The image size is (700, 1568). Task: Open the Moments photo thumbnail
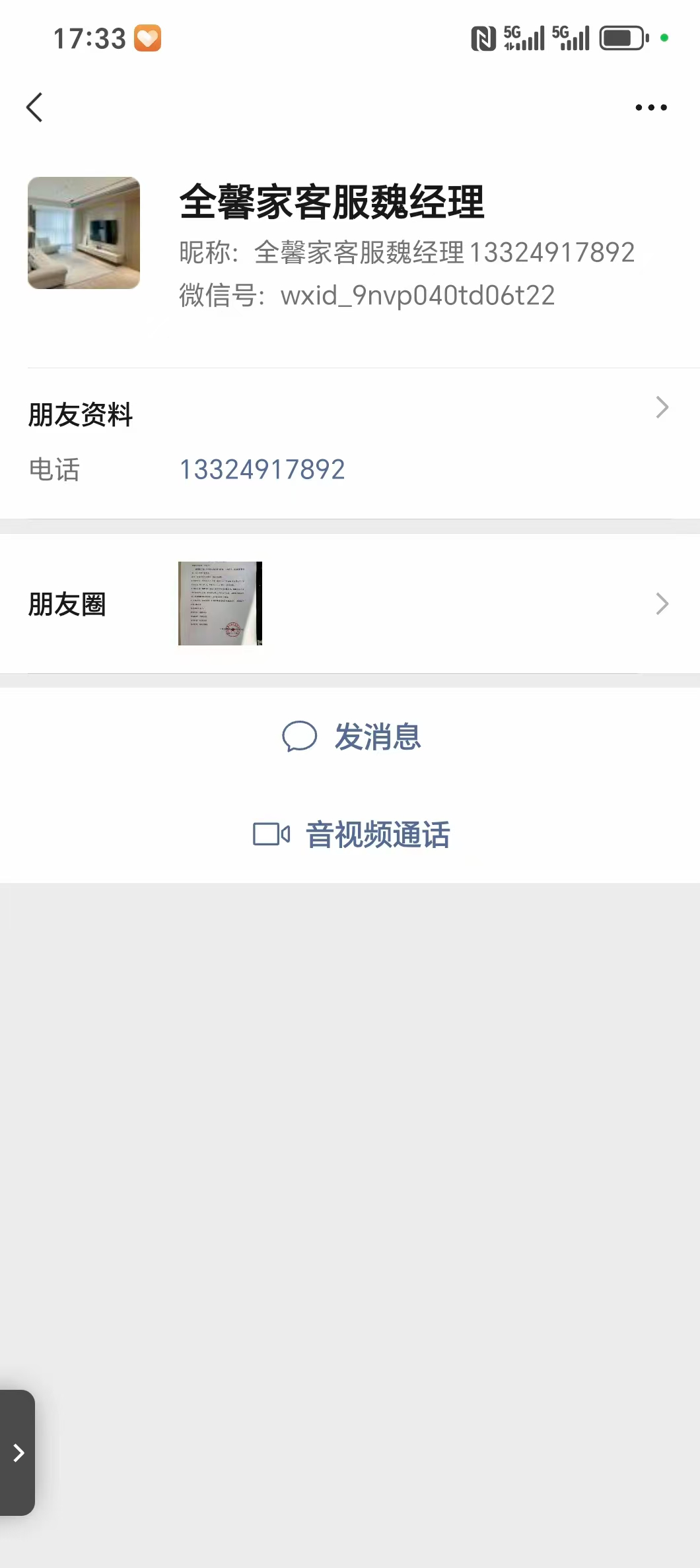pos(219,603)
